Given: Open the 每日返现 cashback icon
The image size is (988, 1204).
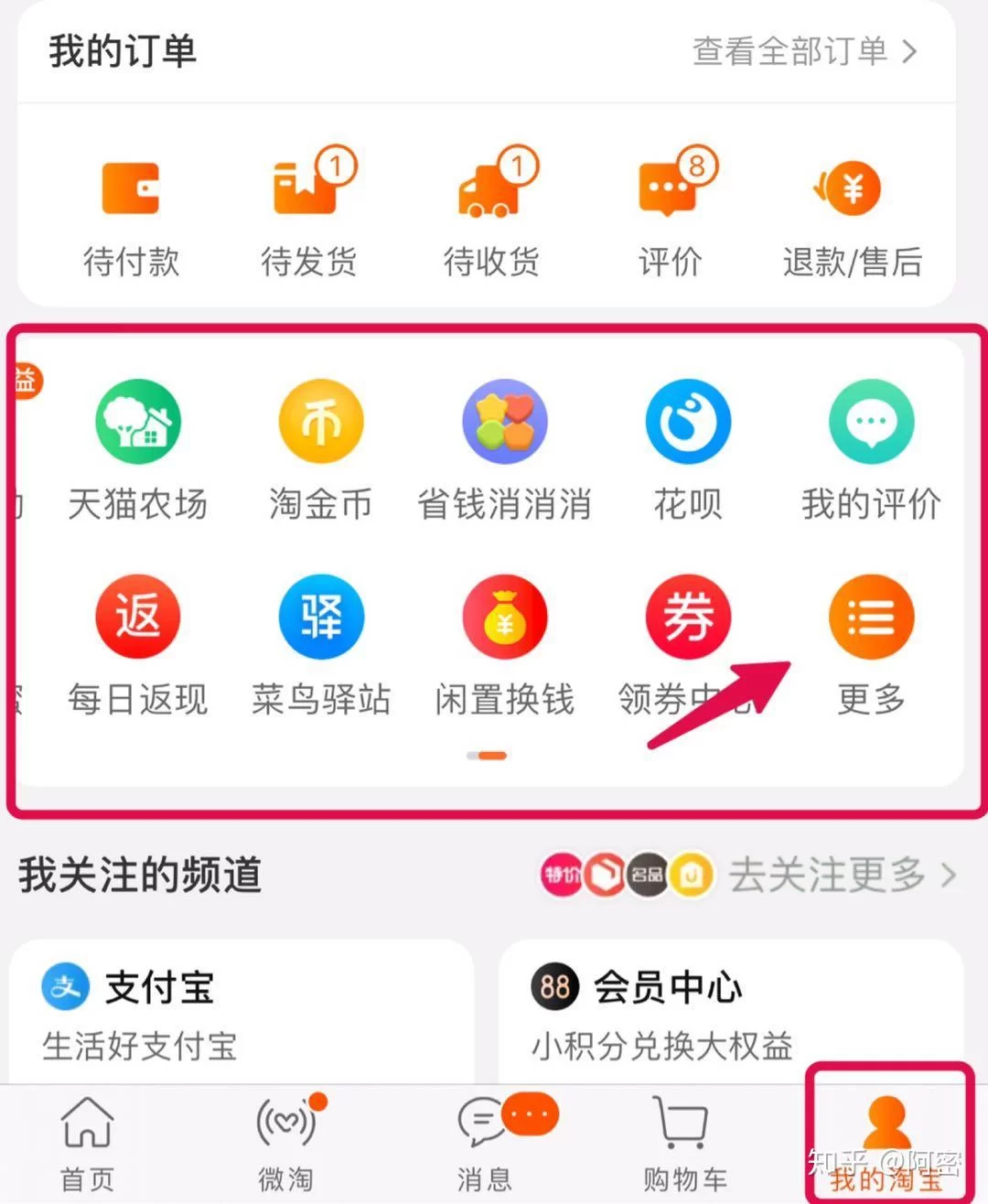Looking at the screenshot, I should coord(138,616).
